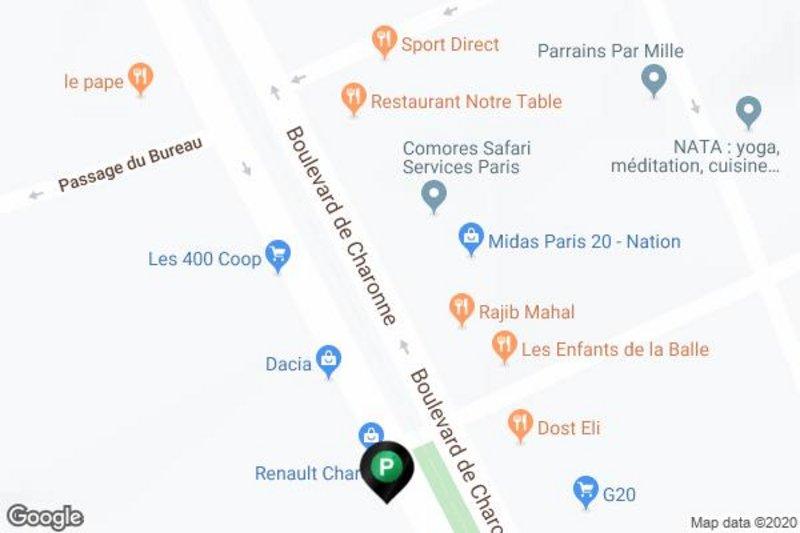The height and width of the screenshot is (533, 800).
Task: Select the Les 400 Coop shop marker
Action: pos(278,257)
